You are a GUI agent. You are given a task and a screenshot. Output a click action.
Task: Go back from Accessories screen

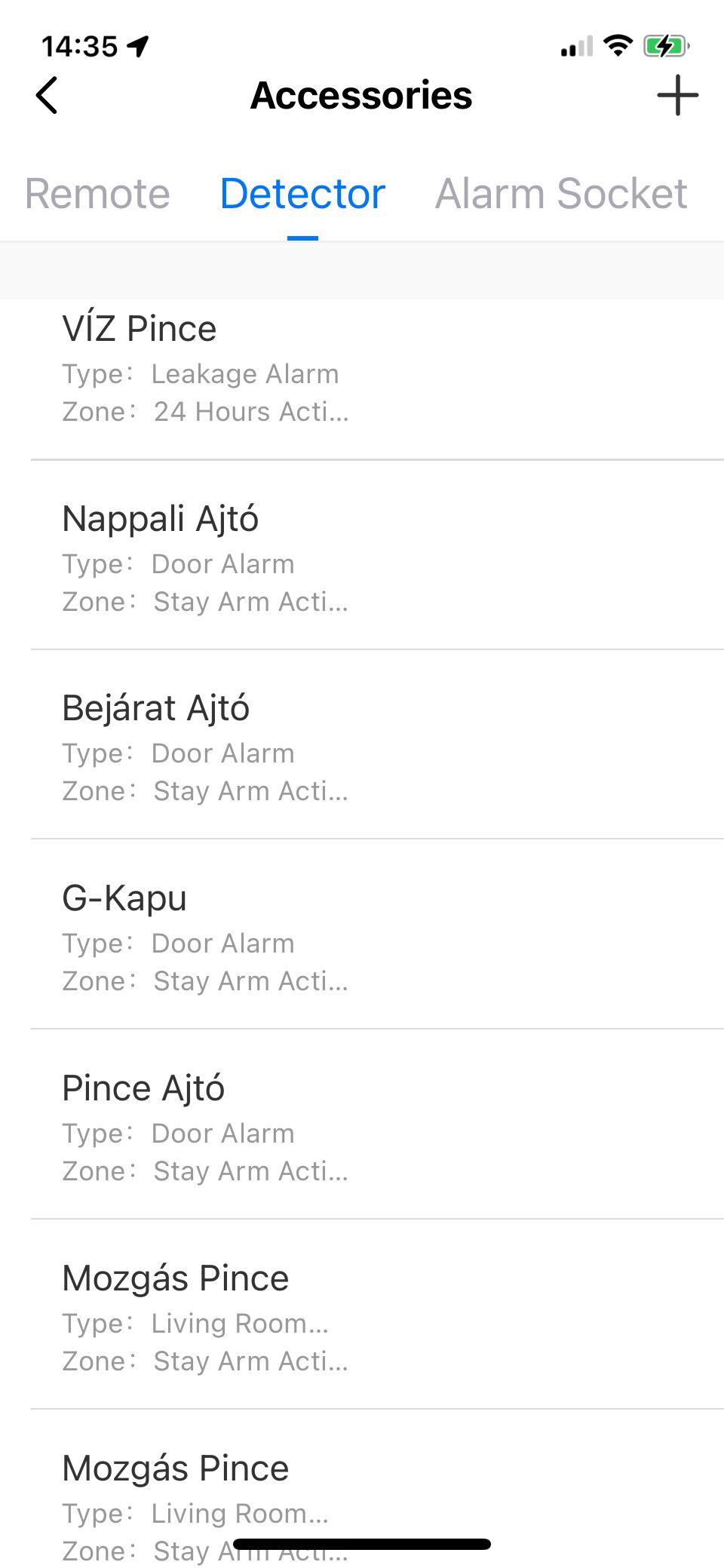[47, 96]
